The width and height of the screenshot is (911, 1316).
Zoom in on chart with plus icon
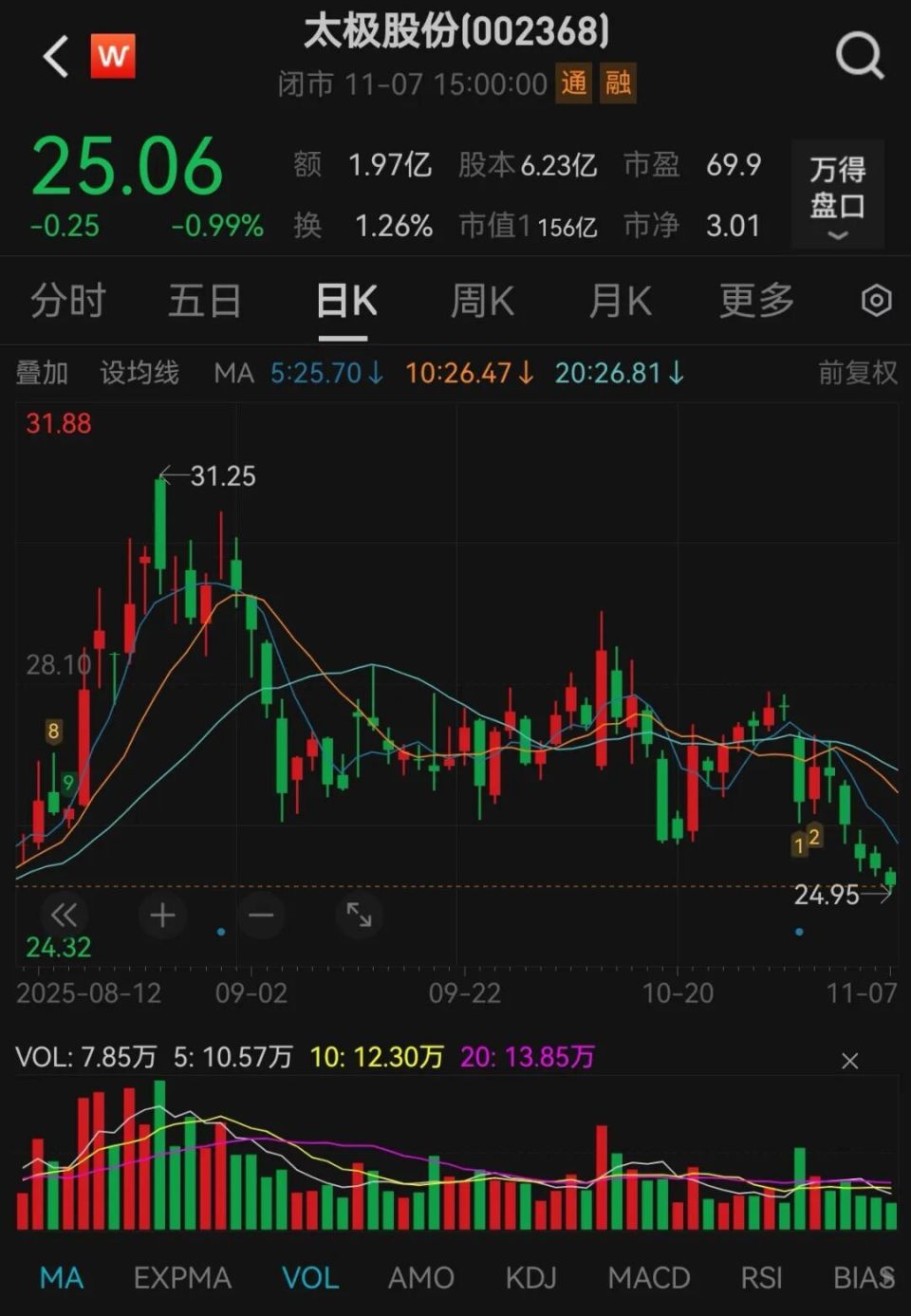point(162,916)
